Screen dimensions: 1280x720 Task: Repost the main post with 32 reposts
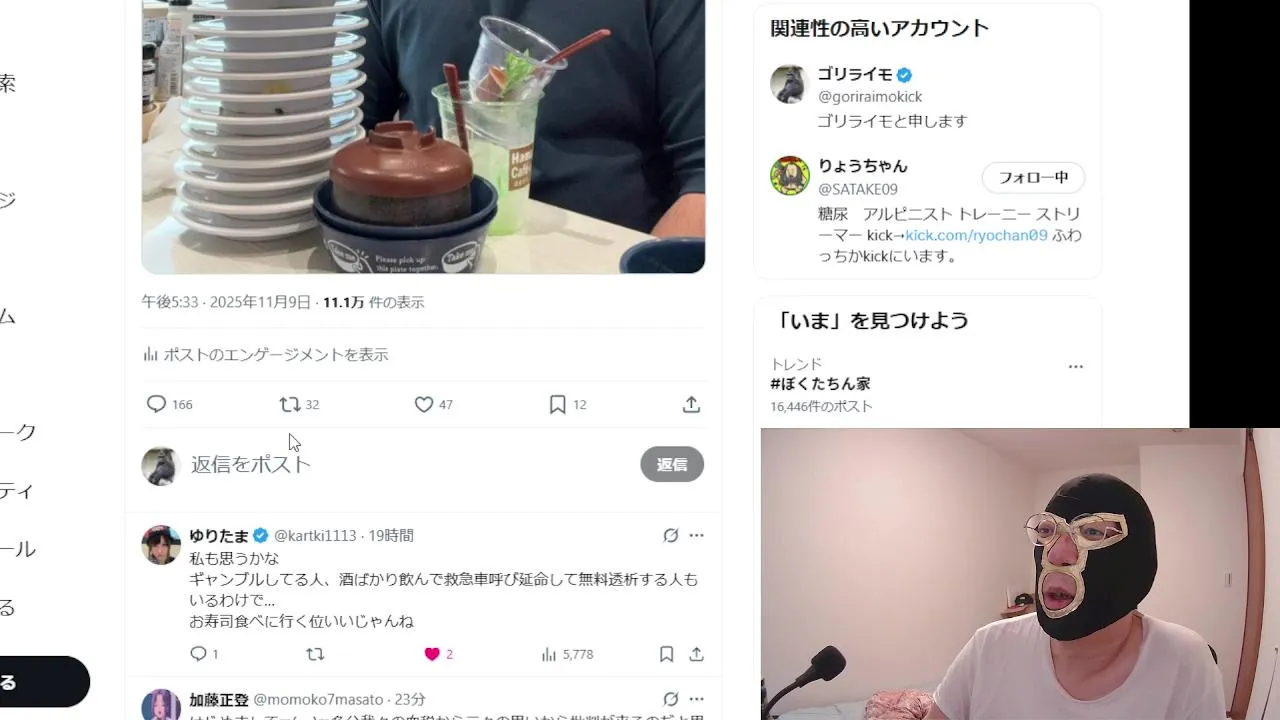pos(290,404)
